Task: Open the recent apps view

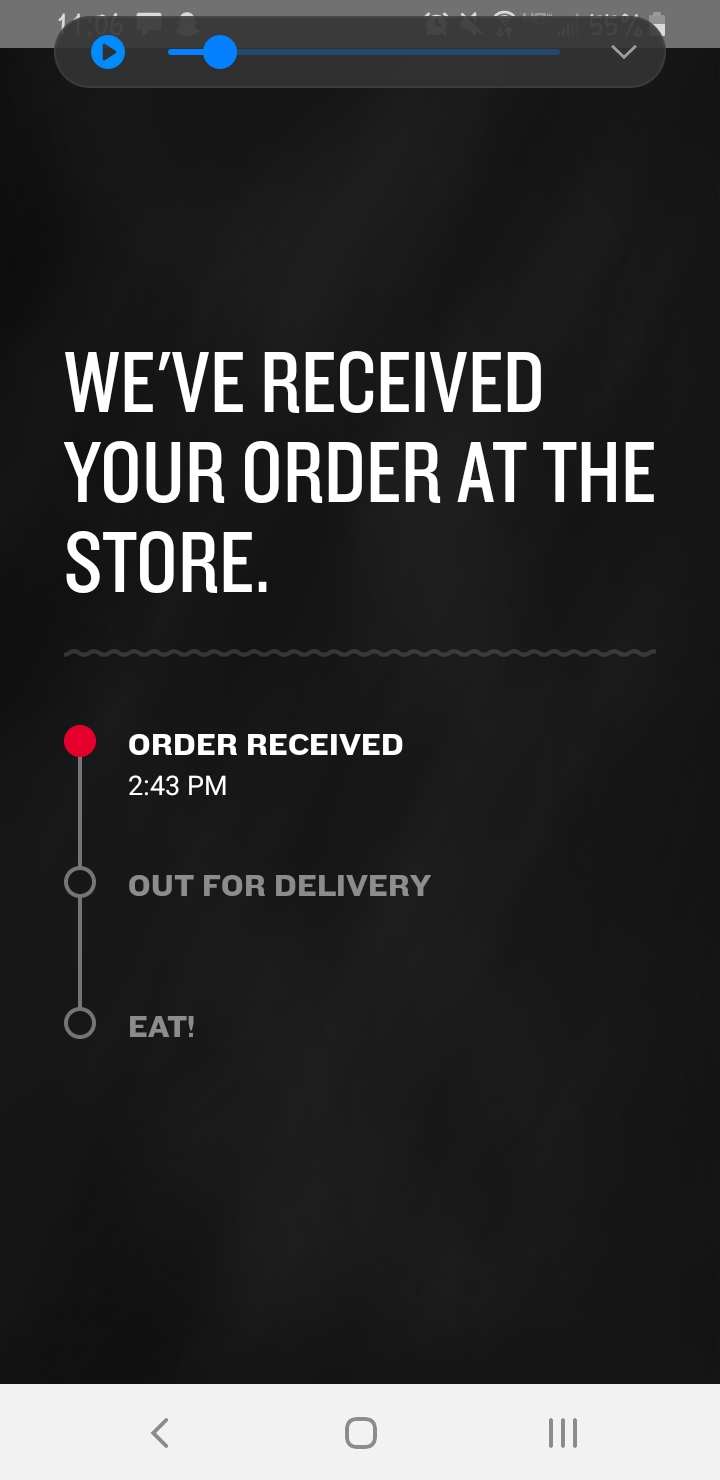Action: [x=563, y=1432]
